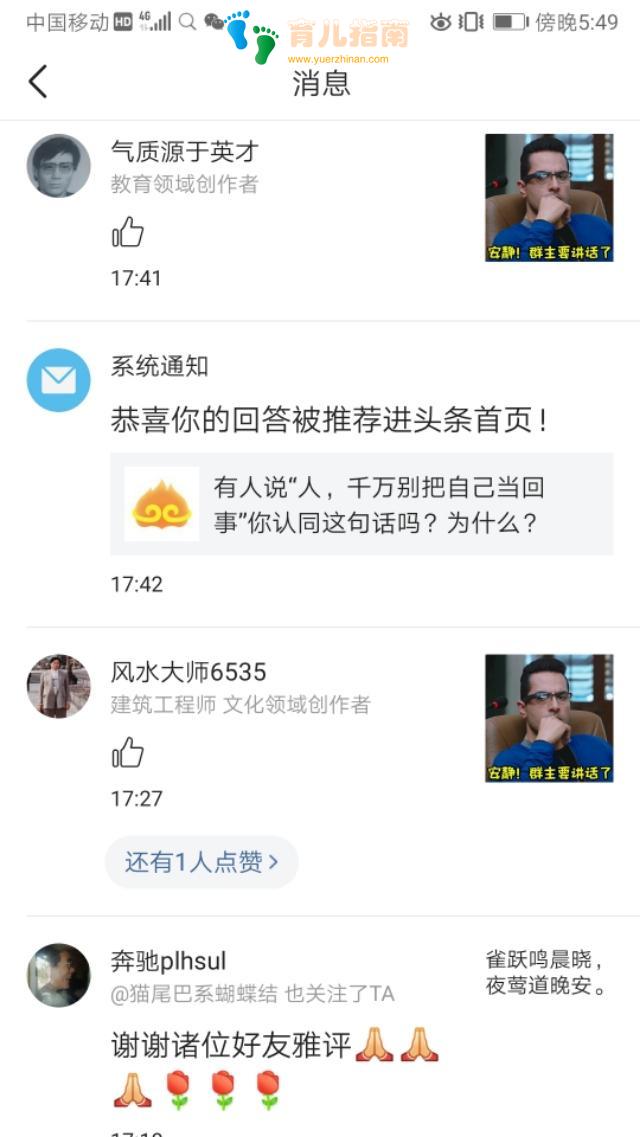Open thumbnail beside 风水大师6535's like
The width and height of the screenshot is (640, 1137).
tap(549, 718)
